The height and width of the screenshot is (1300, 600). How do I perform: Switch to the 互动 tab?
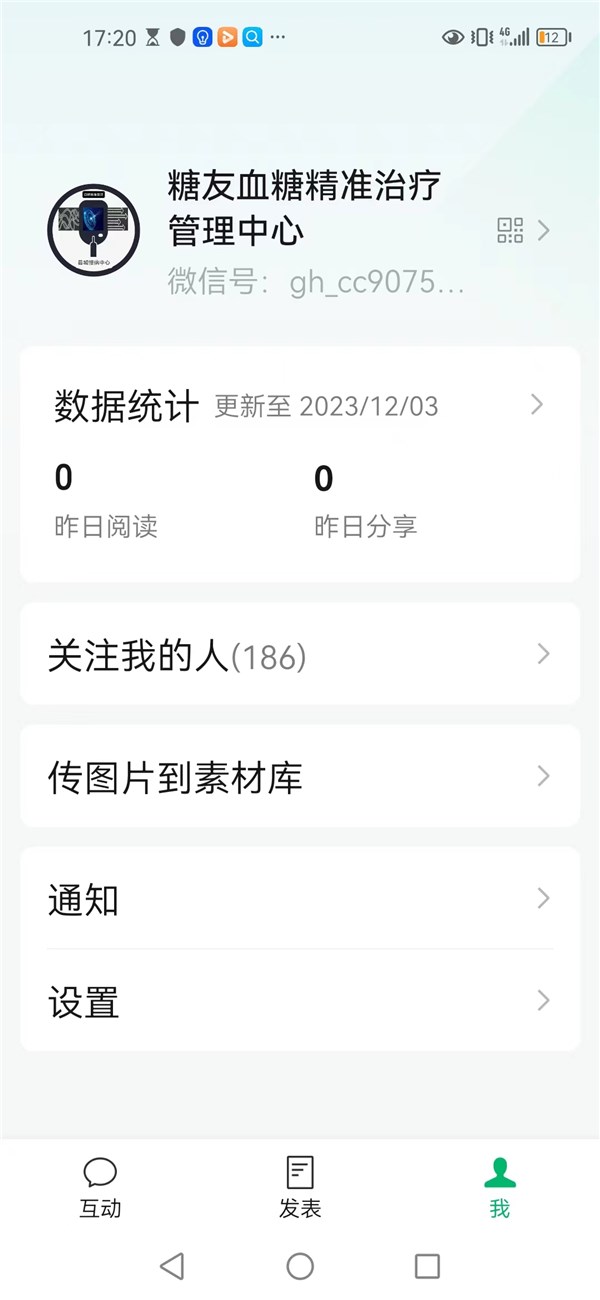coord(100,1187)
